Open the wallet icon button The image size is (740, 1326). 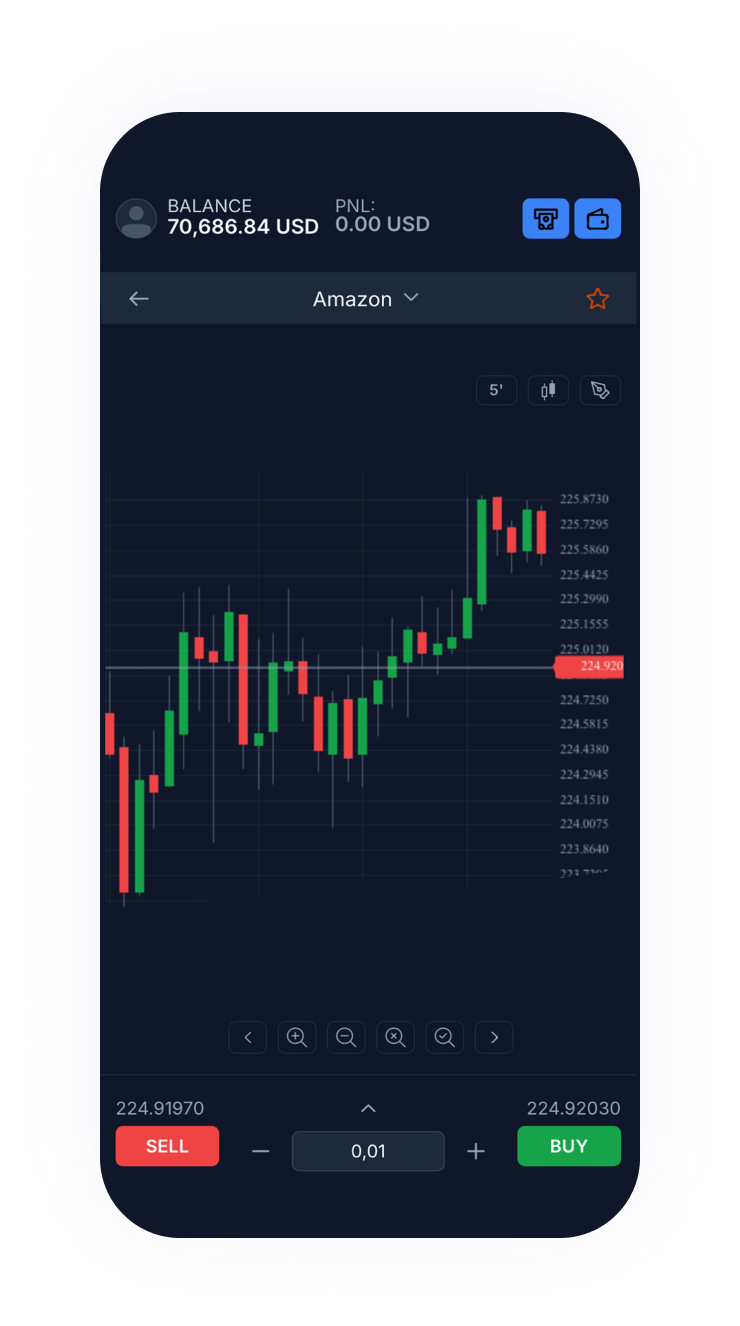597,219
